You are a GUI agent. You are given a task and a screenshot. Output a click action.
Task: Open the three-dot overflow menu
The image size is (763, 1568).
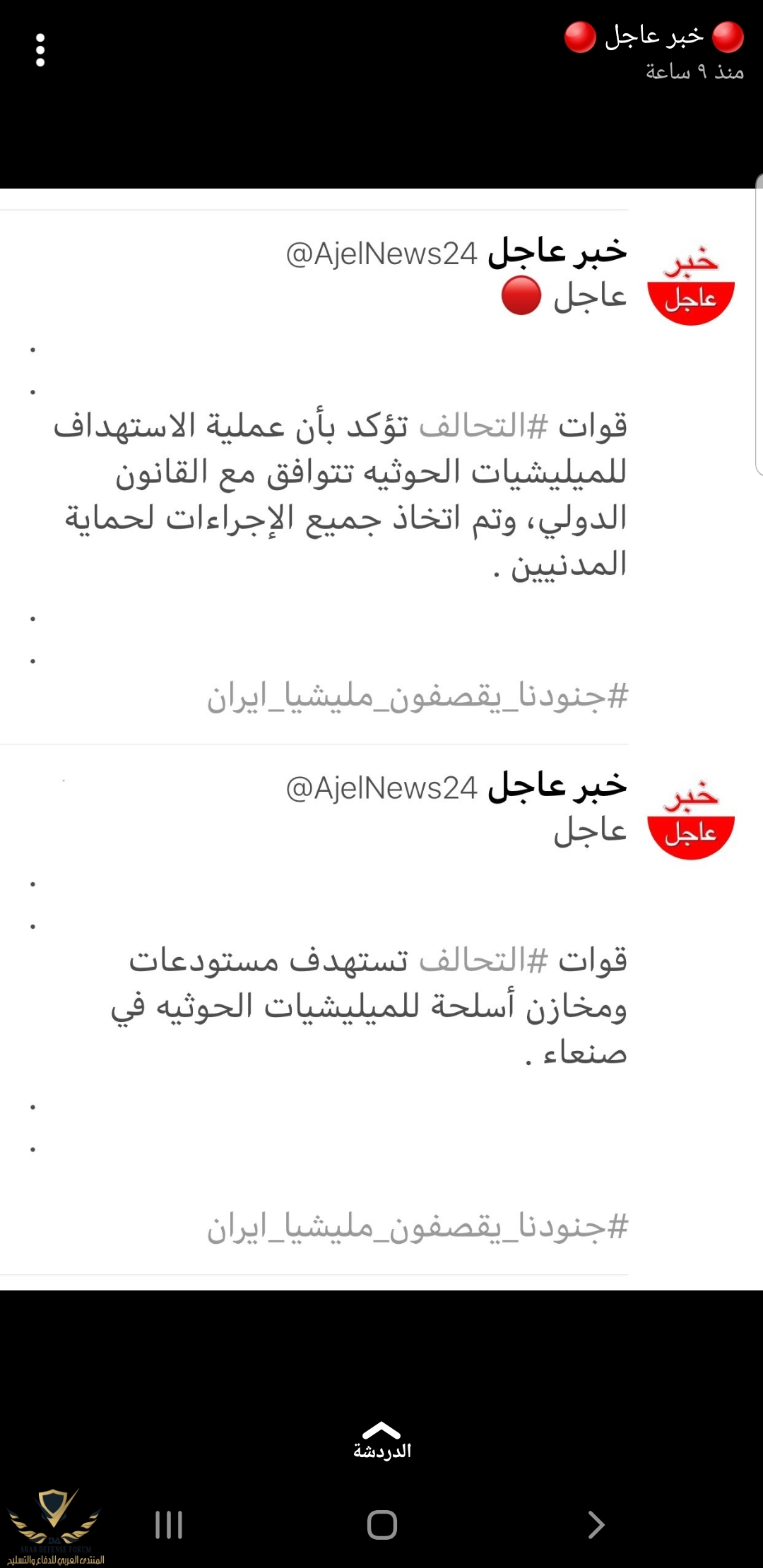coord(40,50)
